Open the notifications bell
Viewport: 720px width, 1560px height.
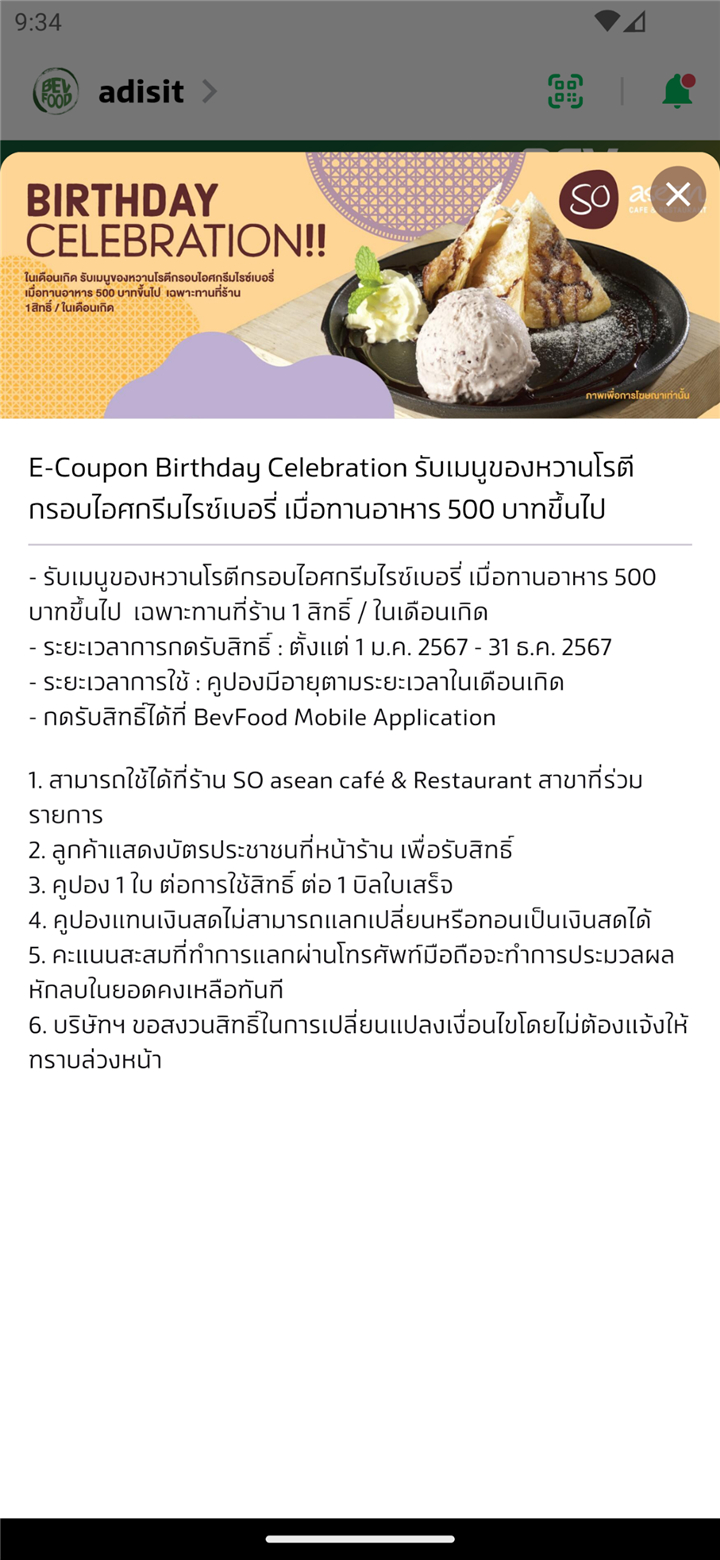coord(677,91)
